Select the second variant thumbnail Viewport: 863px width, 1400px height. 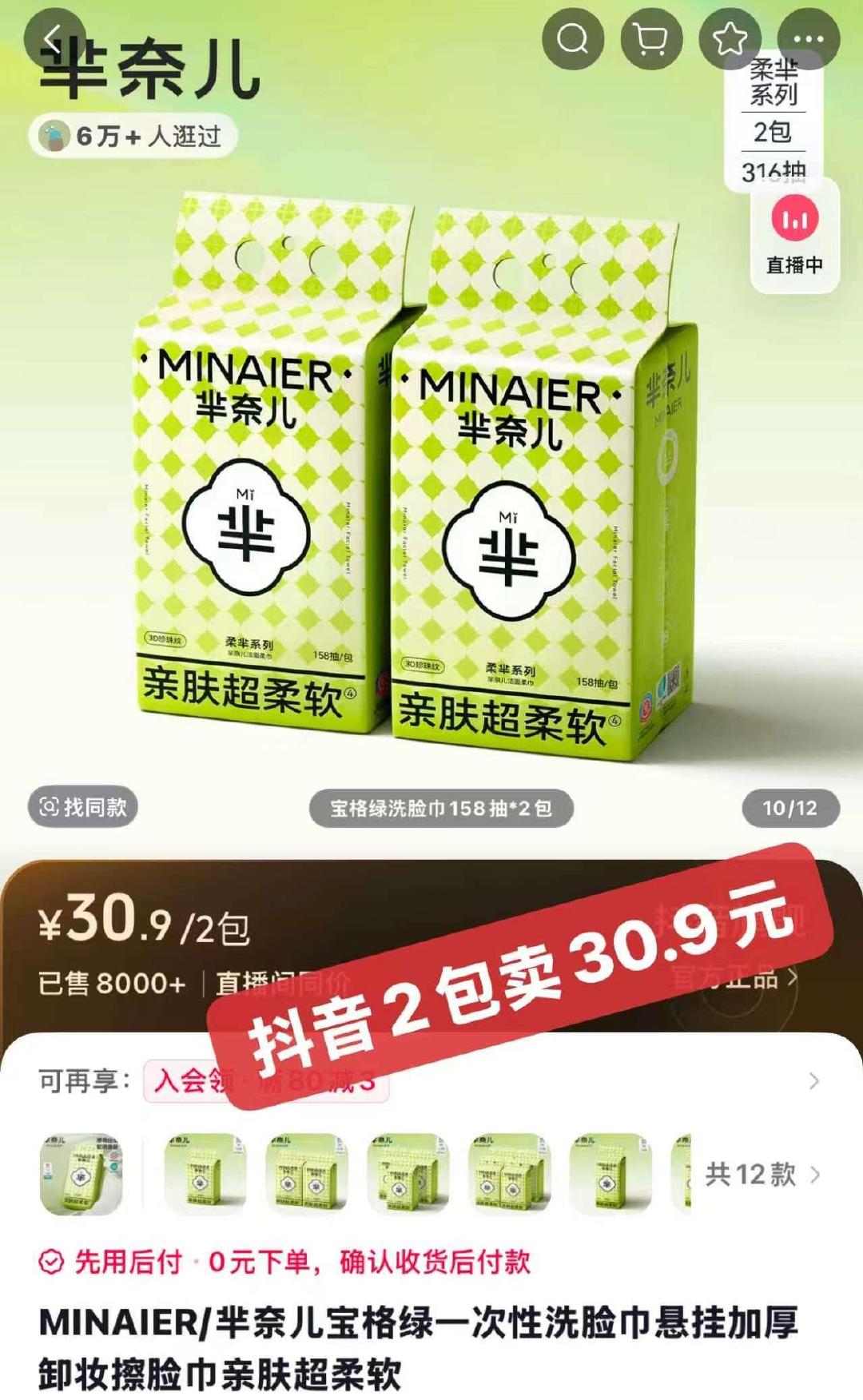pyautogui.click(x=205, y=1174)
